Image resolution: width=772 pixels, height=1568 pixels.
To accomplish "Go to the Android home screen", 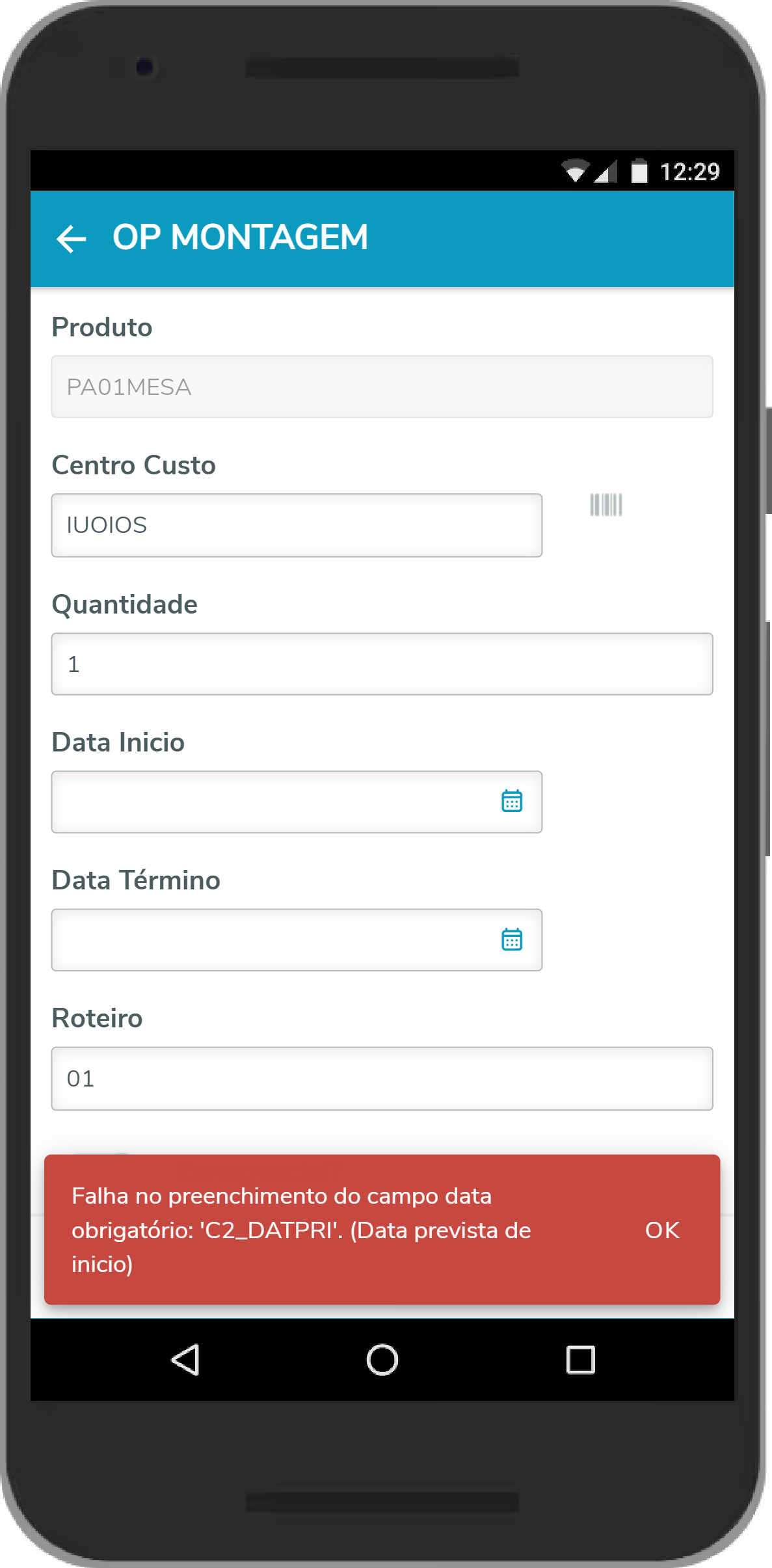I will [382, 1360].
